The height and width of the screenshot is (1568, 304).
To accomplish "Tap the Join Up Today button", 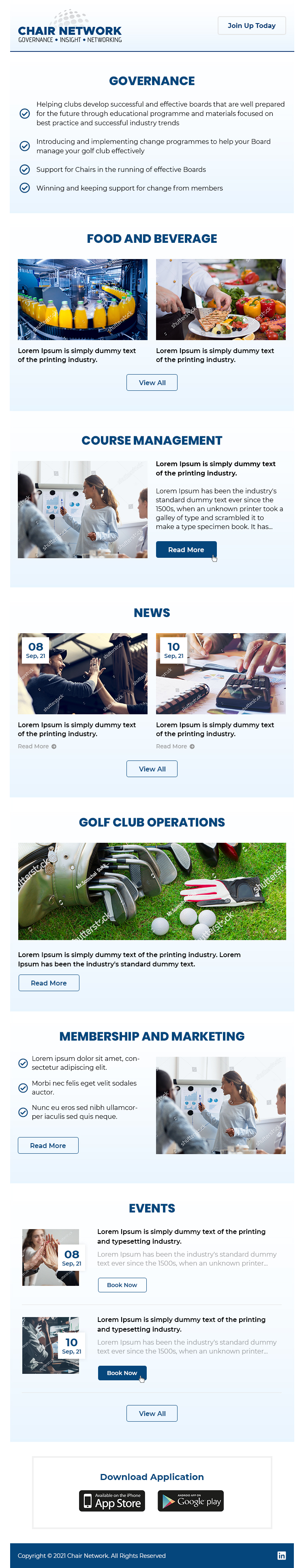I will coord(252,26).
